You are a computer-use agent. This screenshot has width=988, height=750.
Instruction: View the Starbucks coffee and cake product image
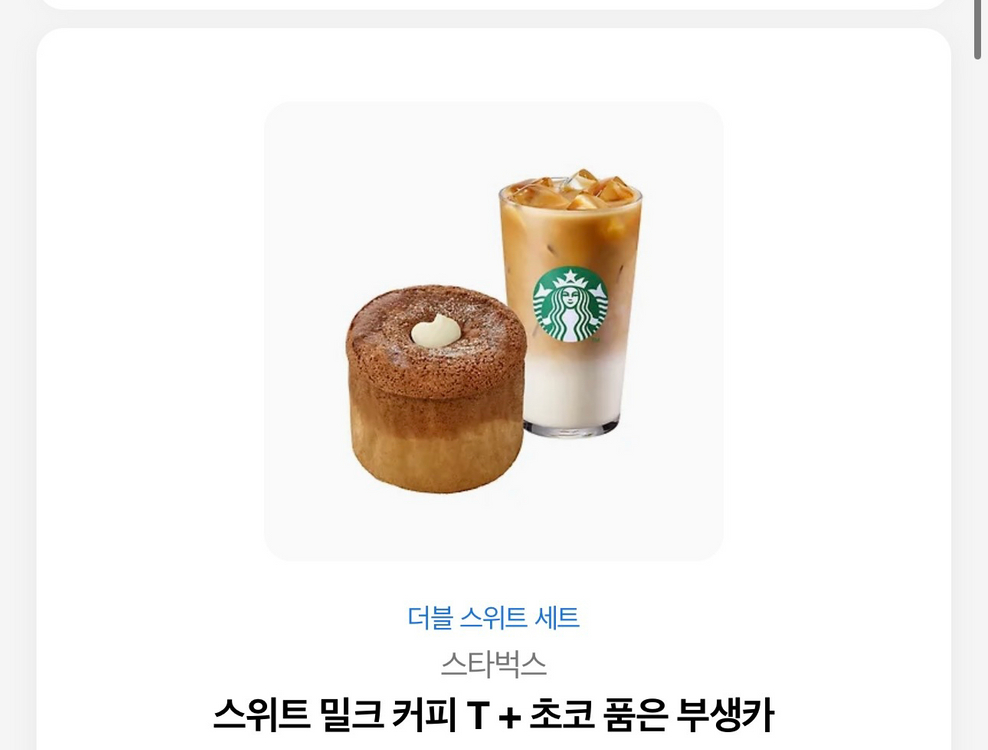pos(493,331)
